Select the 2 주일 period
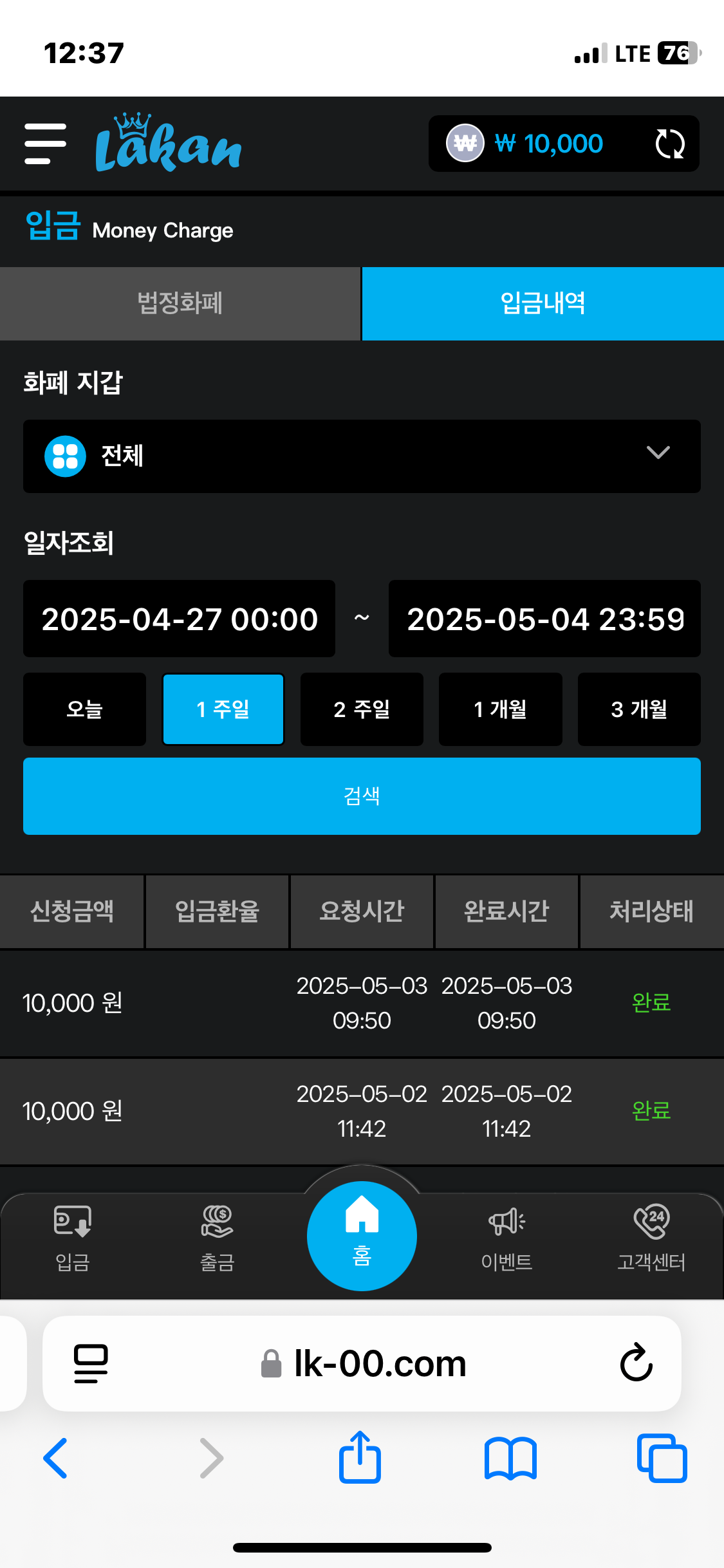Screen dimensions: 724x1568 (x=362, y=709)
